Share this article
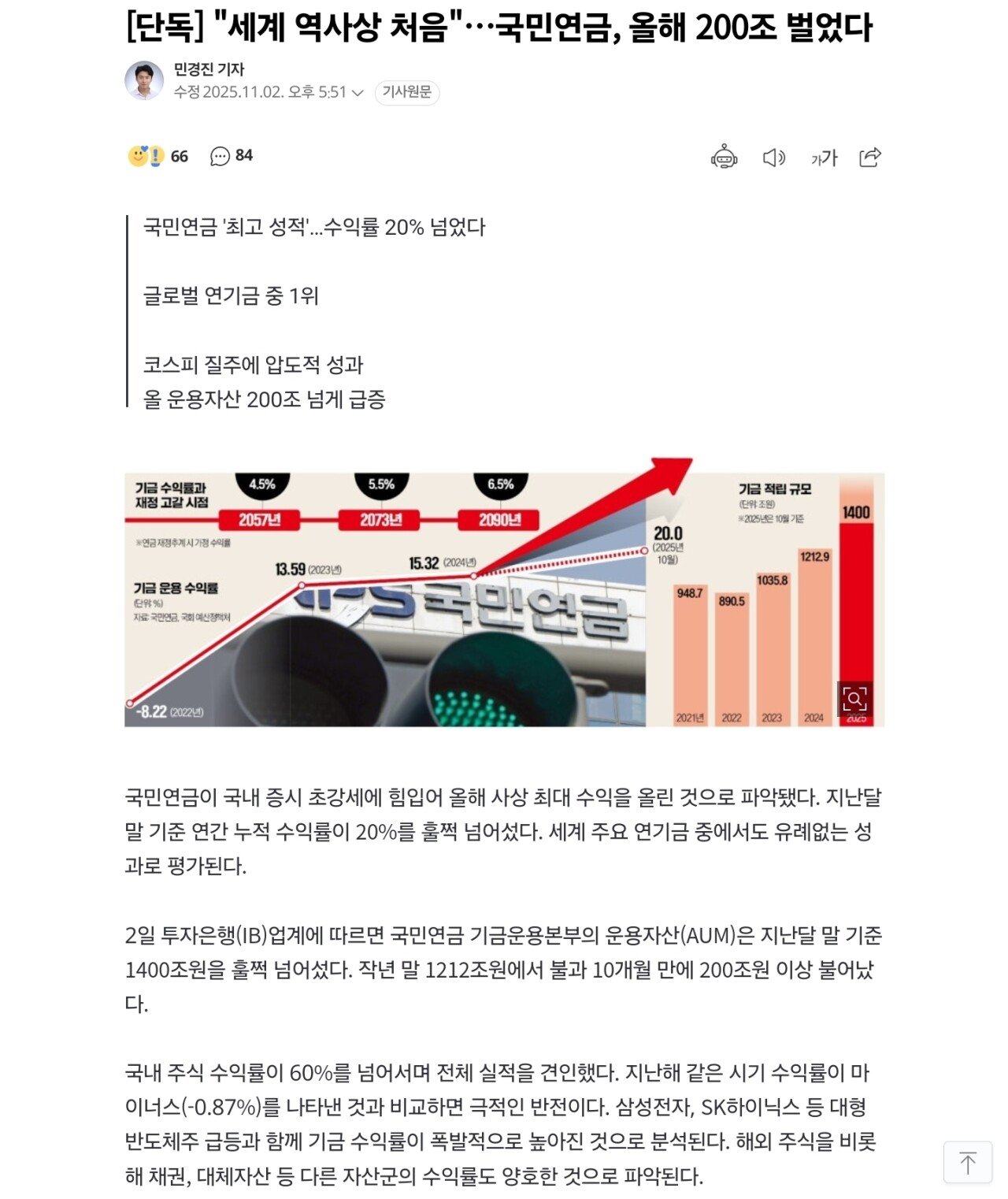The height and width of the screenshot is (1199, 1008). 870,158
